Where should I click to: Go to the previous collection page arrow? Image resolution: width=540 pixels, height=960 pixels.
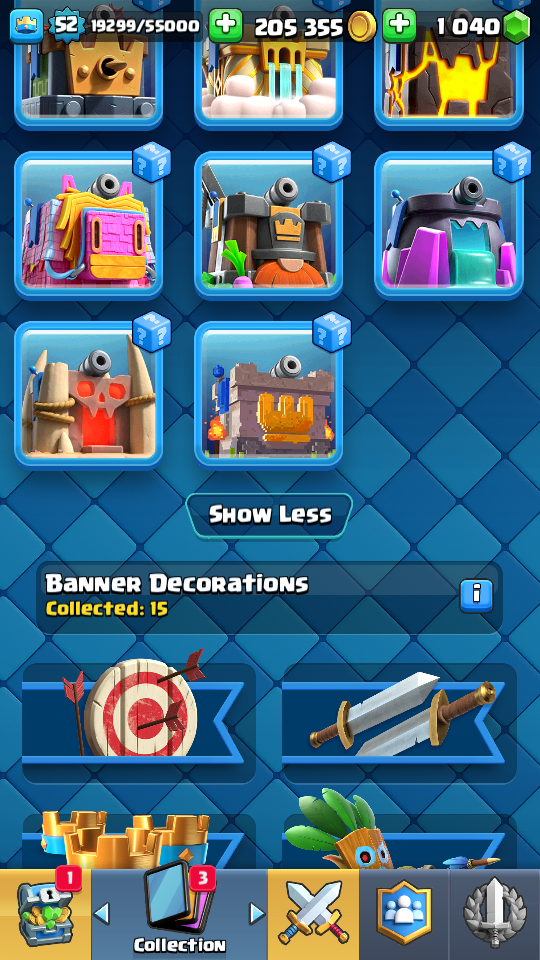click(x=102, y=914)
